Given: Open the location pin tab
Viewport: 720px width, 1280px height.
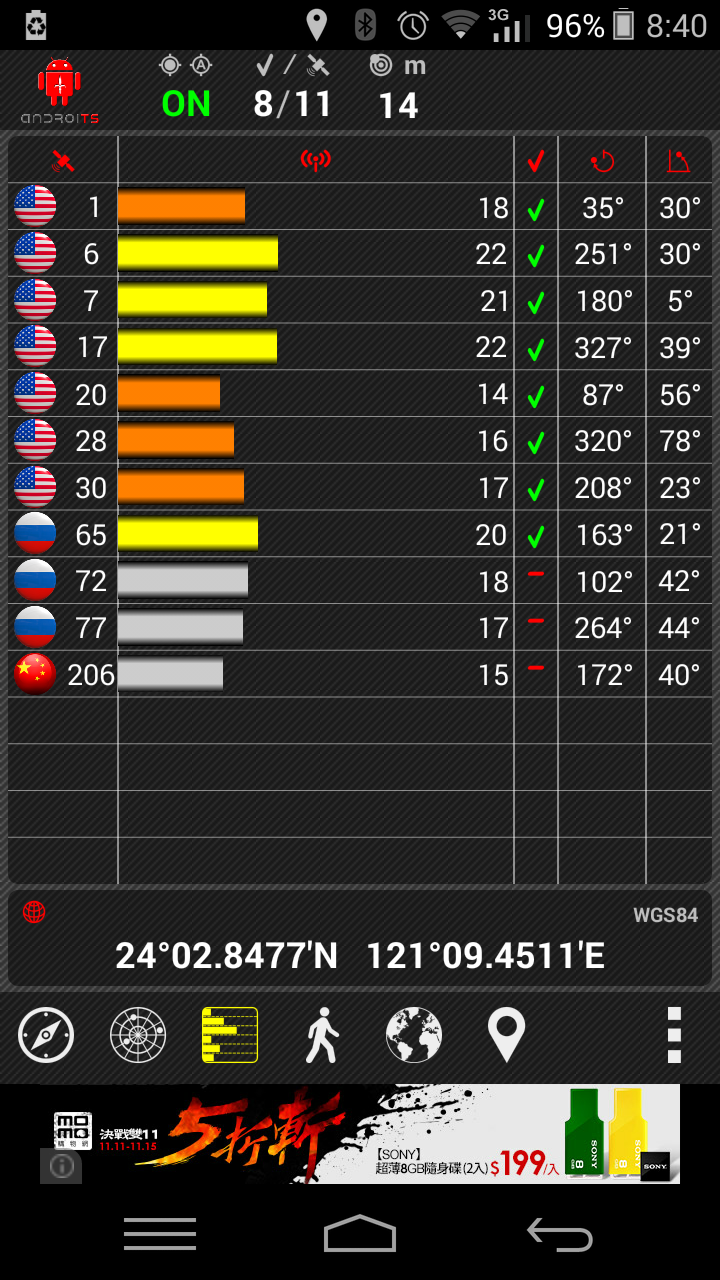Looking at the screenshot, I should (506, 1035).
